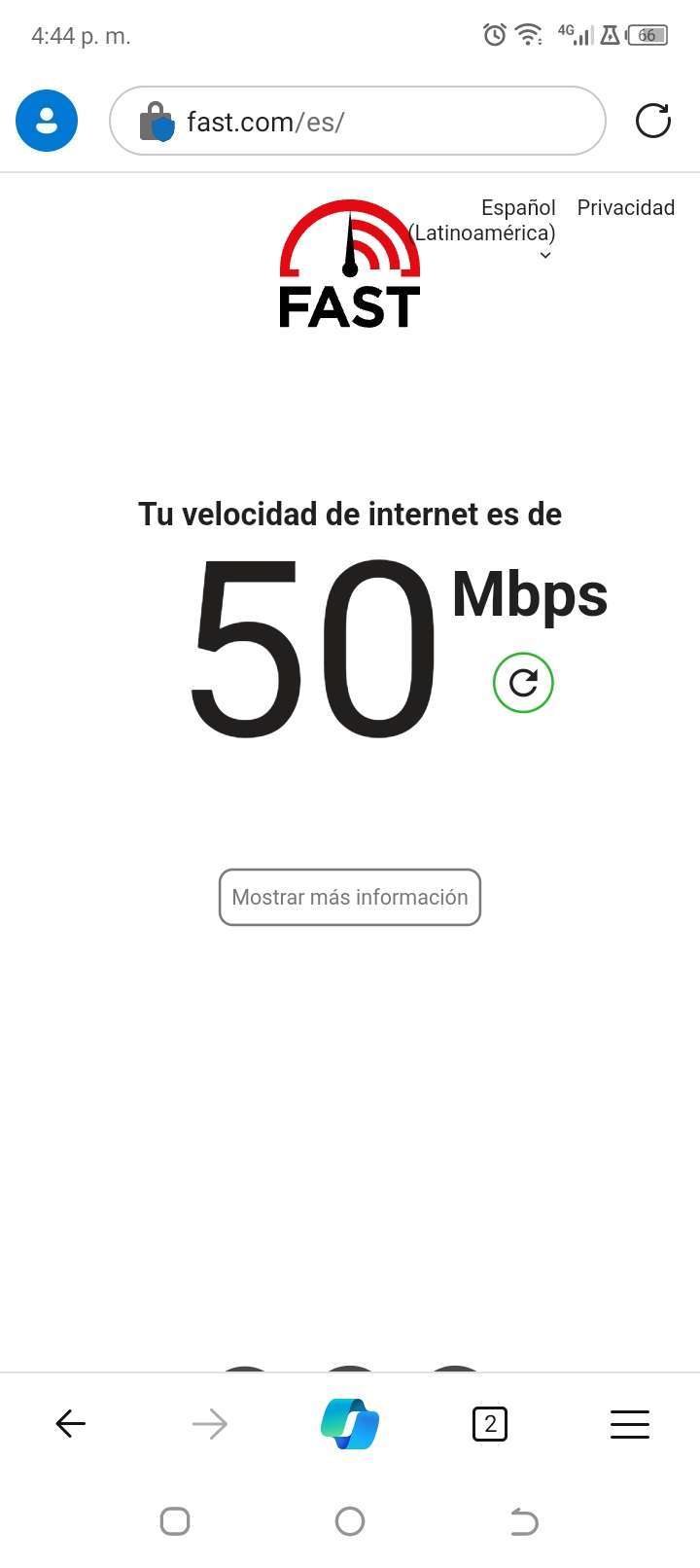Go back to the previous page
The height and width of the screenshot is (1568, 700).
71,1424
